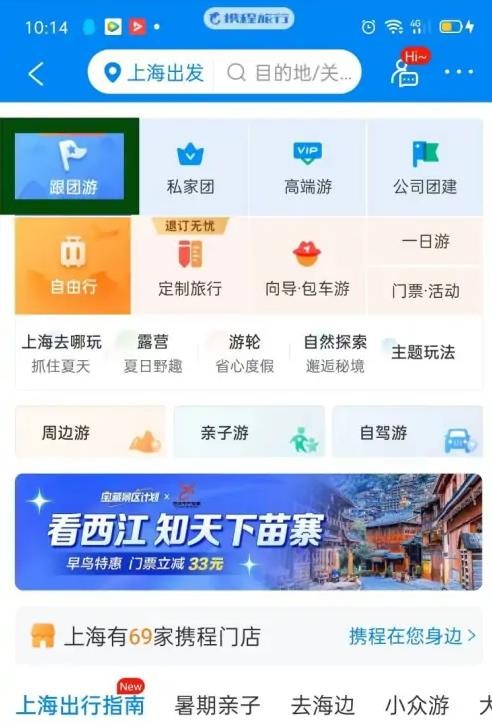
Task: Change the departure city 上海出发
Action: 154,73
